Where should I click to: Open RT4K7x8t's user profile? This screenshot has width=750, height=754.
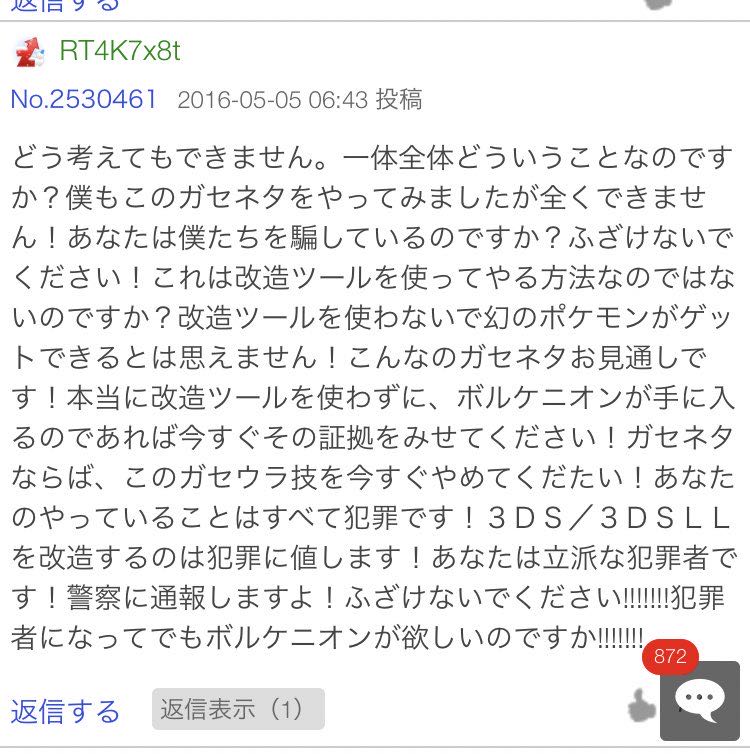point(119,51)
